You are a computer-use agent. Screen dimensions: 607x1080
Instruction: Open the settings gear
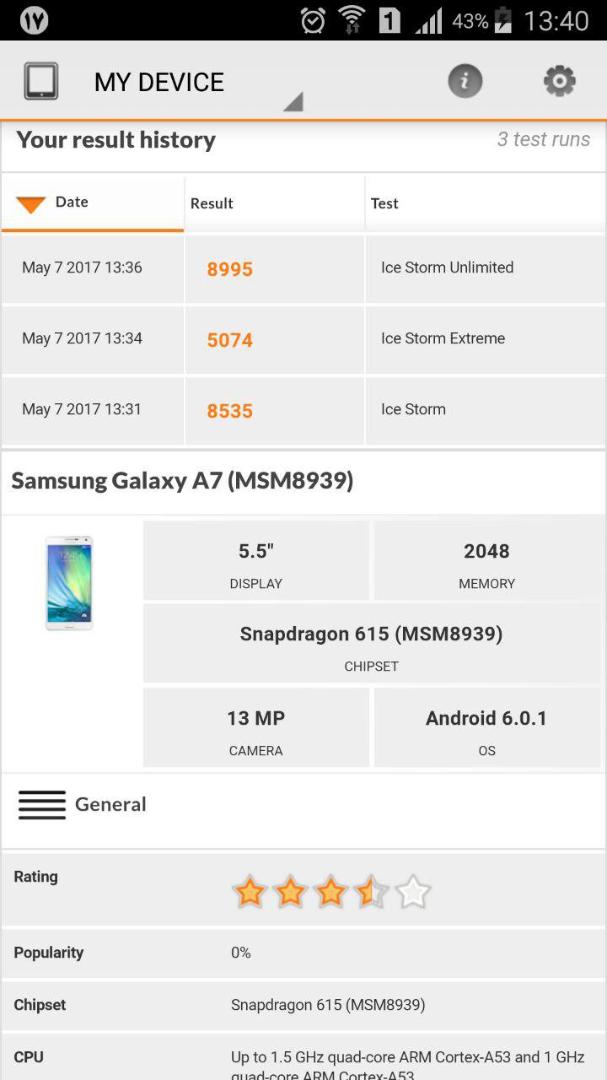(x=559, y=81)
